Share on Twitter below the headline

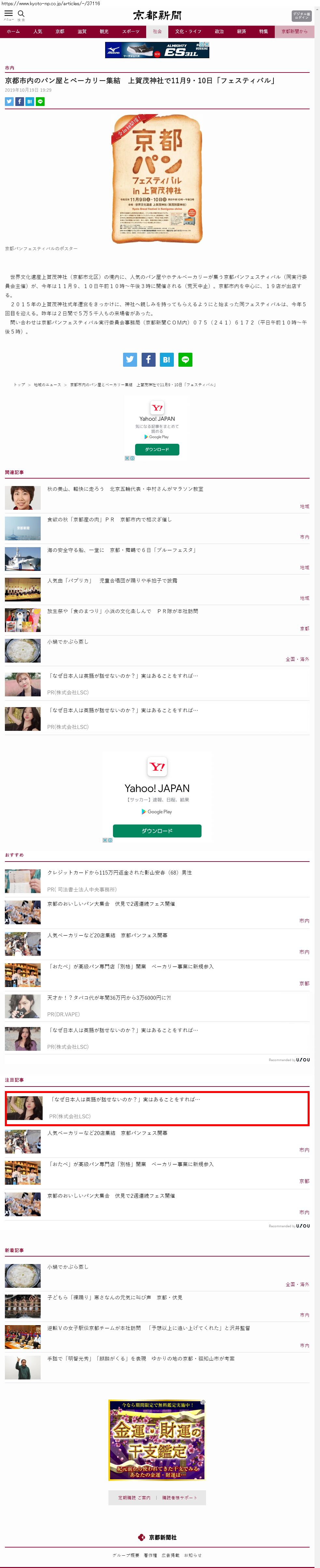9,102
